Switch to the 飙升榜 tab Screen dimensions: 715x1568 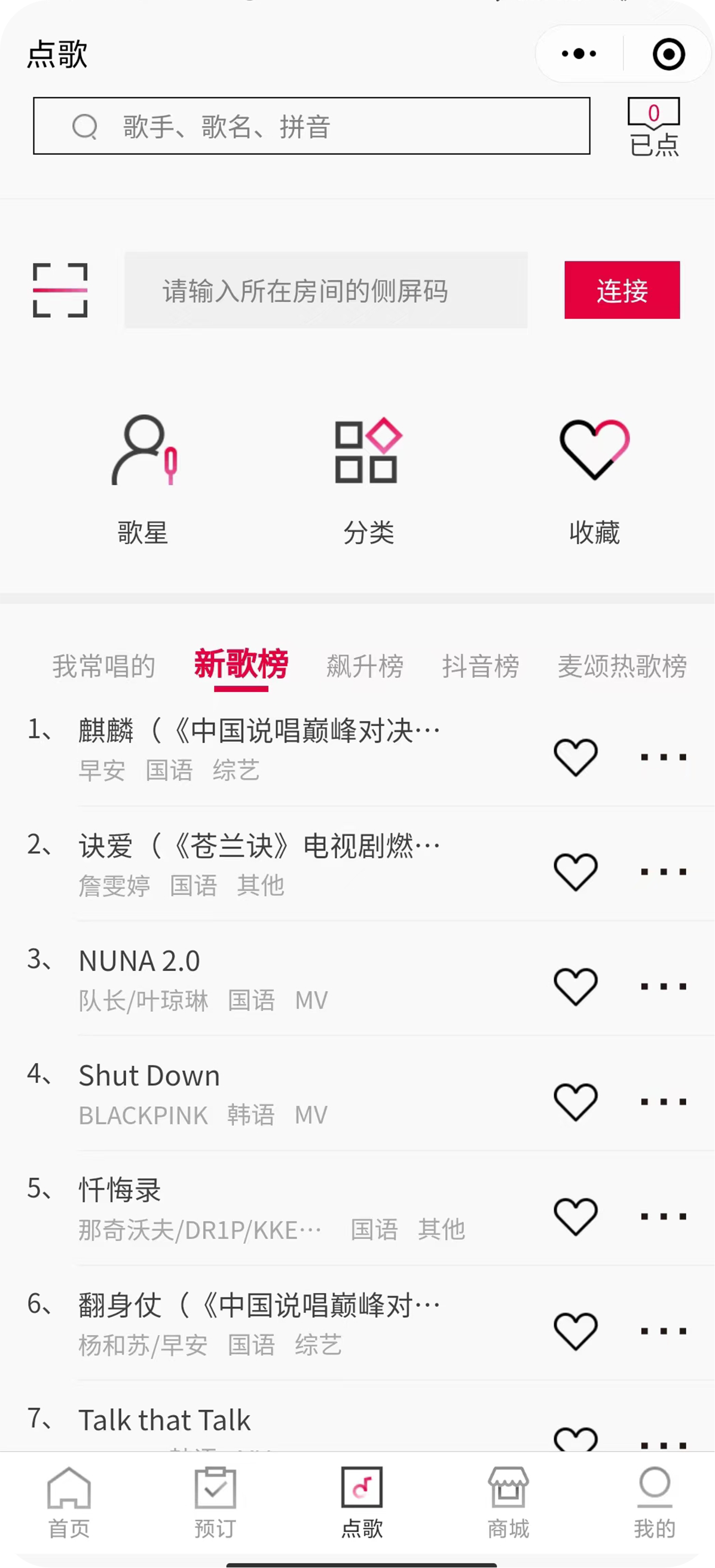(x=365, y=665)
